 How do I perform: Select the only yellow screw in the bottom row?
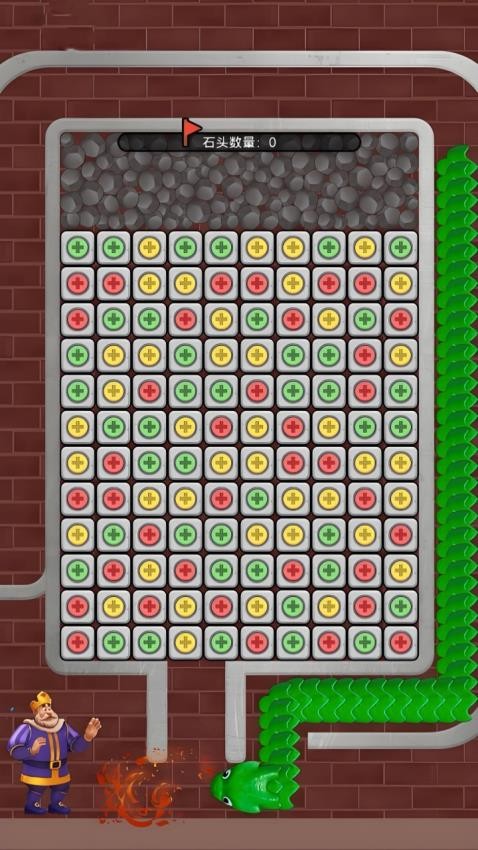point(185,642)
